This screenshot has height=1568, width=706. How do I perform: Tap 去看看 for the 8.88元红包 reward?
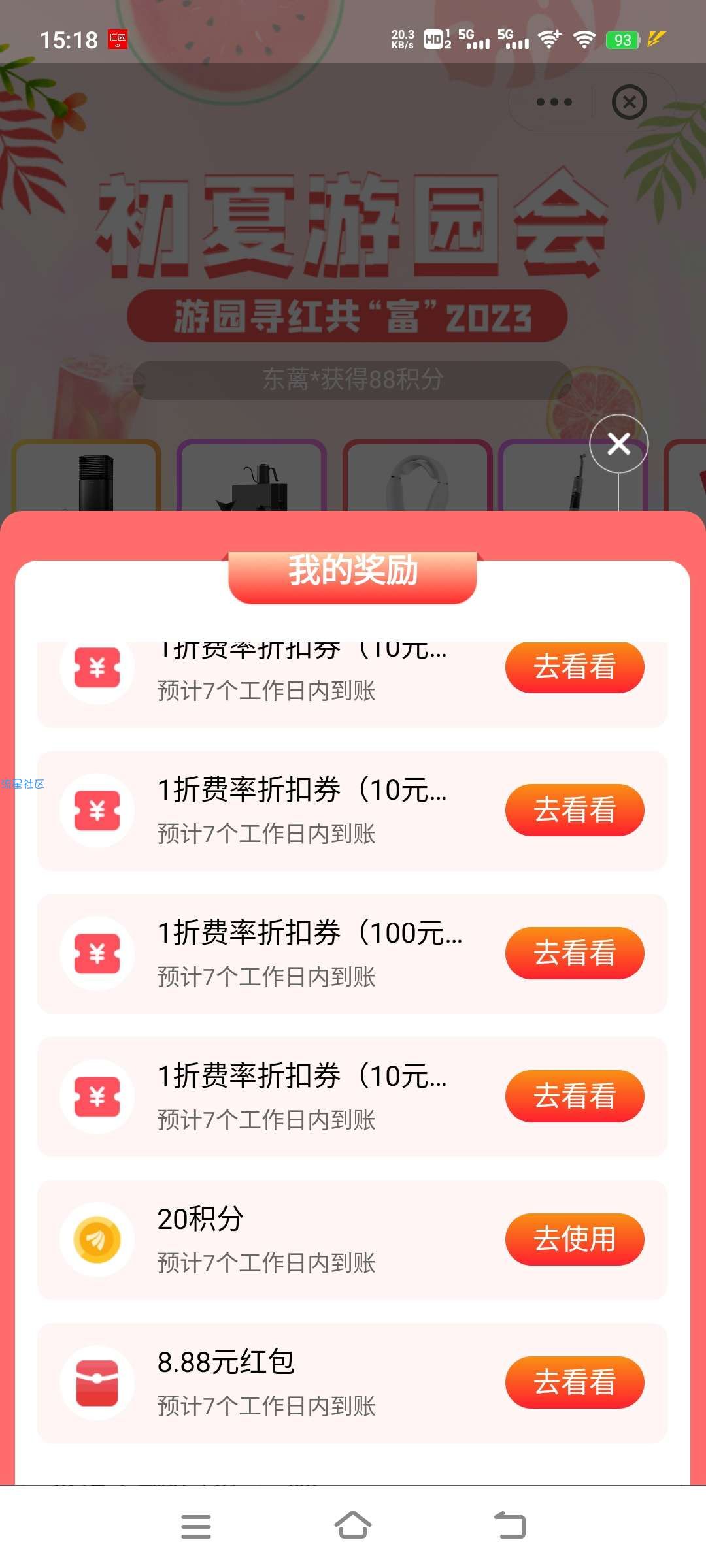pyautogui.click(x=574, y=1382)
